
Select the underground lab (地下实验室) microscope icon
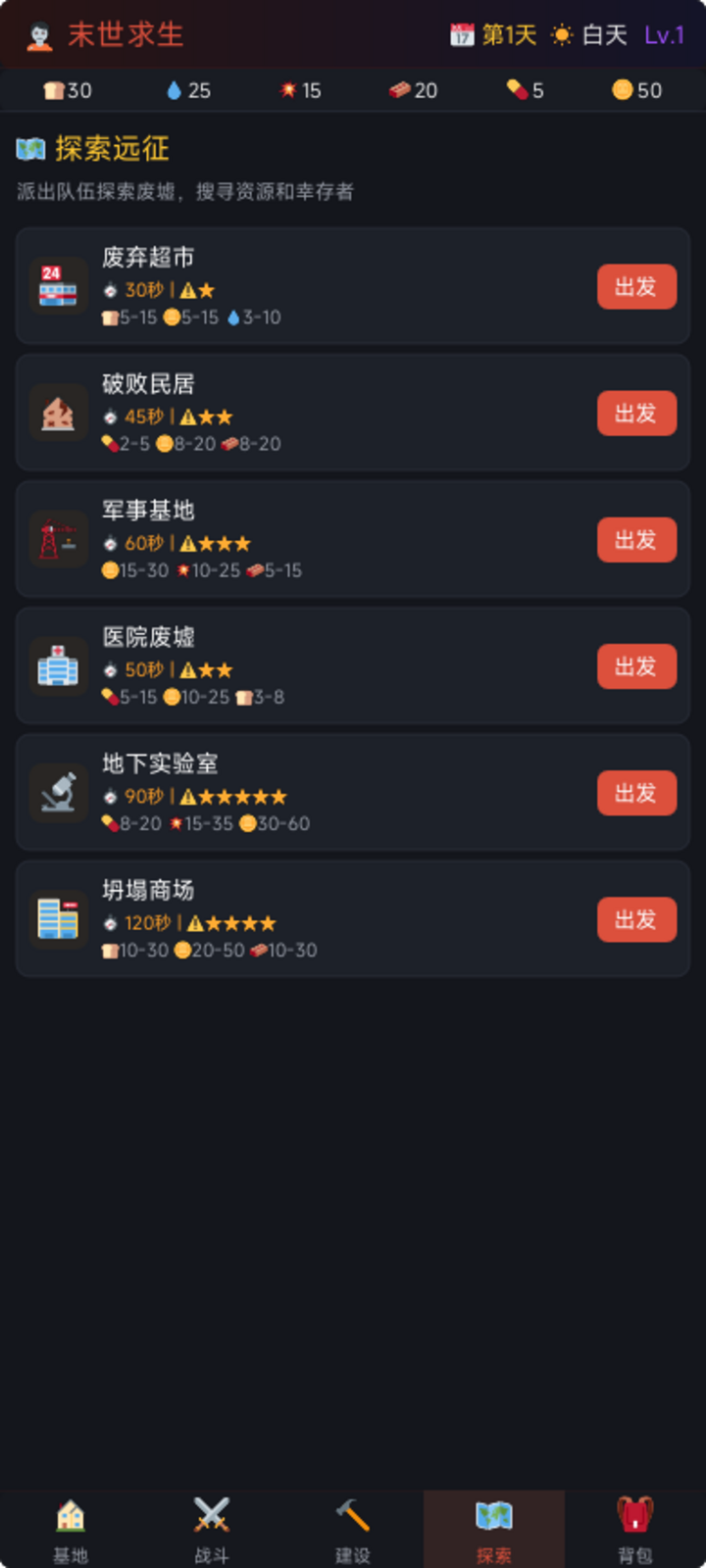59,792
